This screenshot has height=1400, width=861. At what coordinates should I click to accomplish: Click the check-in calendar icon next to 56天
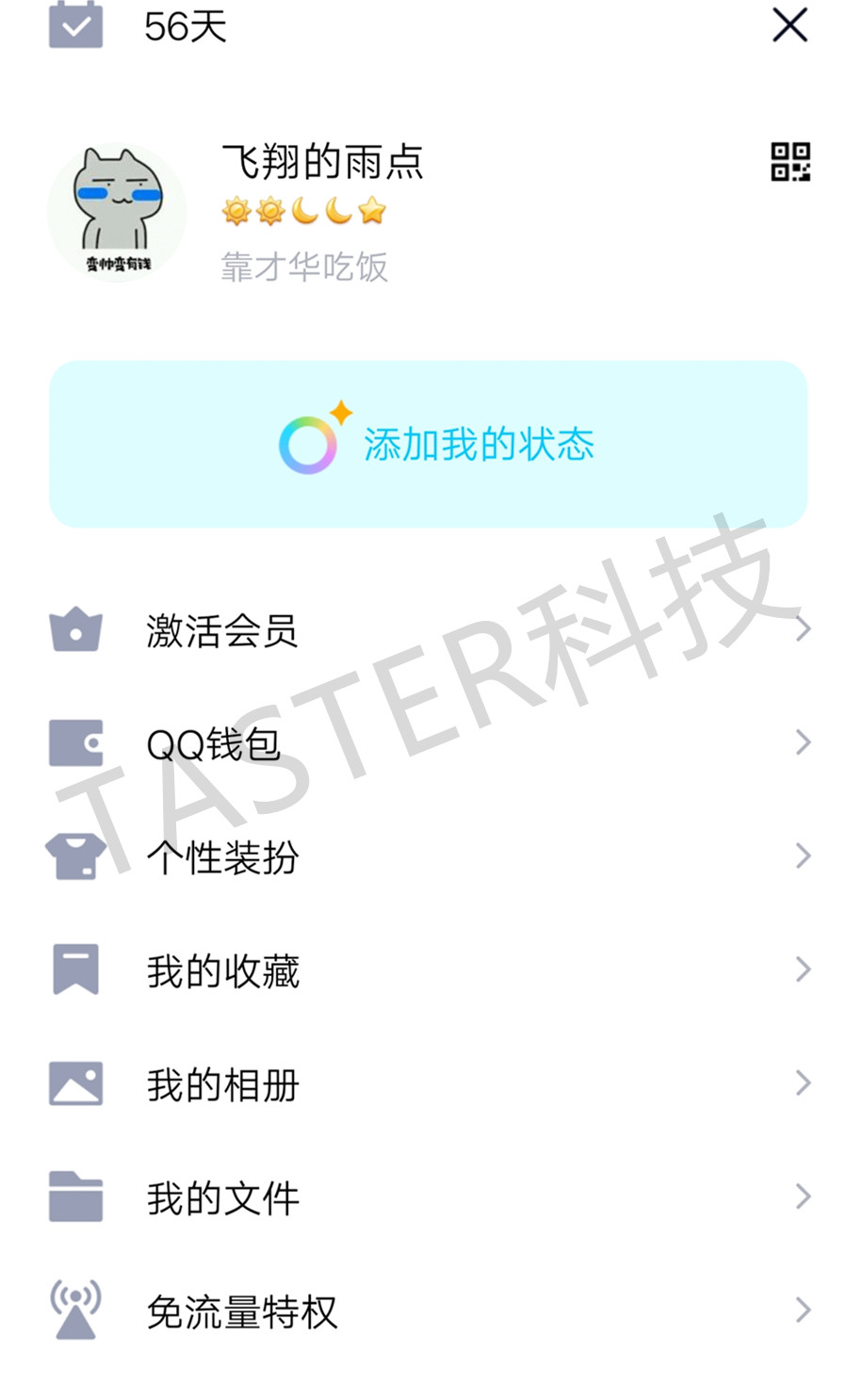click(75, 25)
